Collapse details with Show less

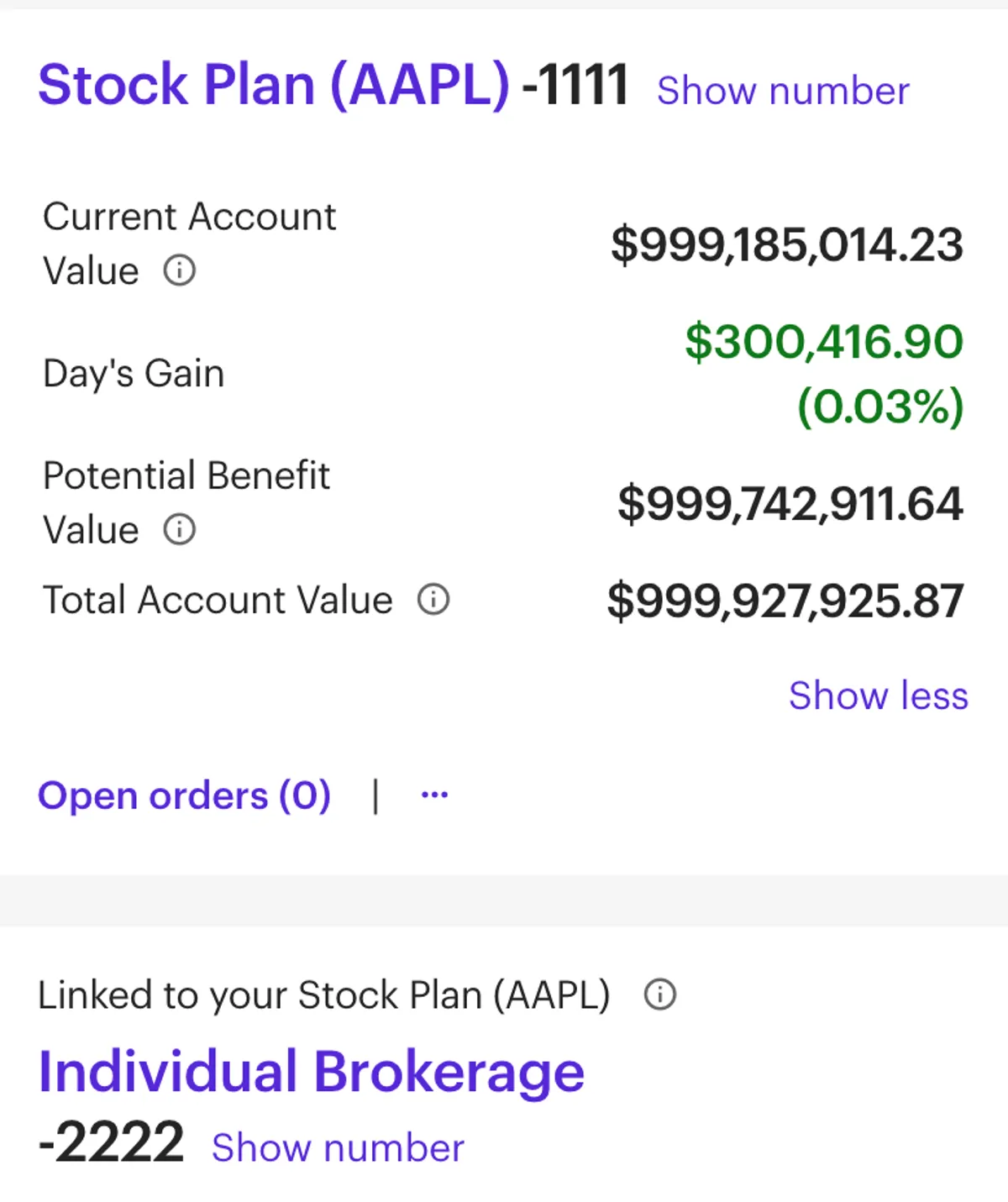point(878,695)
